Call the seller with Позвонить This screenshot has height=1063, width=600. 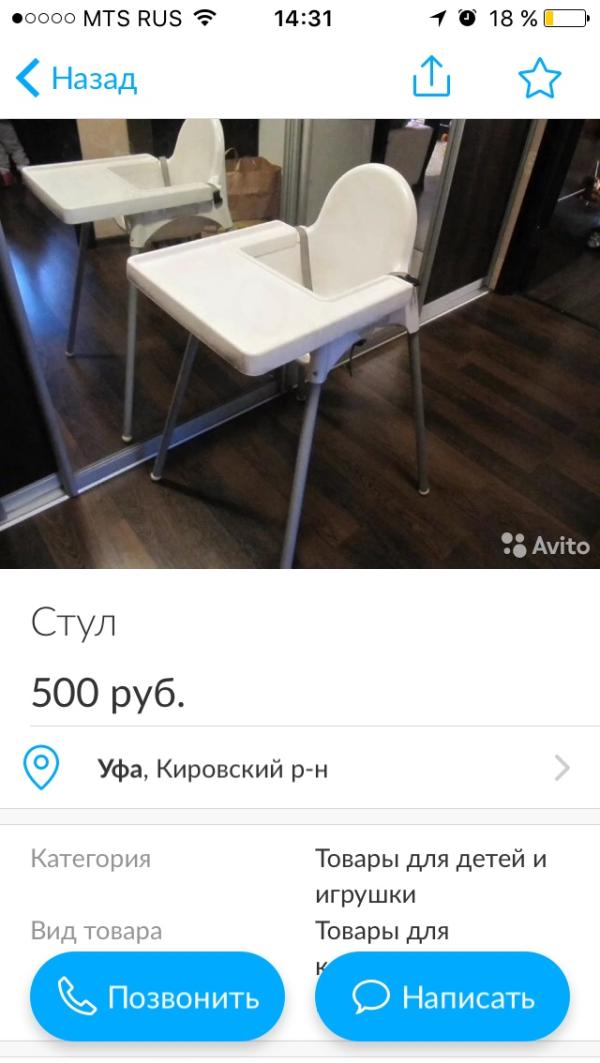158,996
